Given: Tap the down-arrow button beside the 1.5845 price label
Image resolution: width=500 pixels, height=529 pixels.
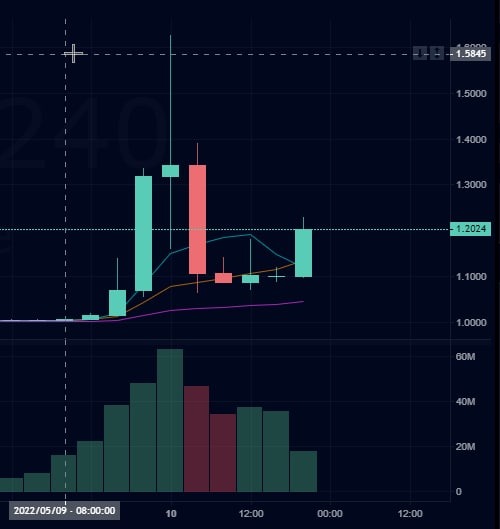Looking at the screenshot, I should point(420,53).
